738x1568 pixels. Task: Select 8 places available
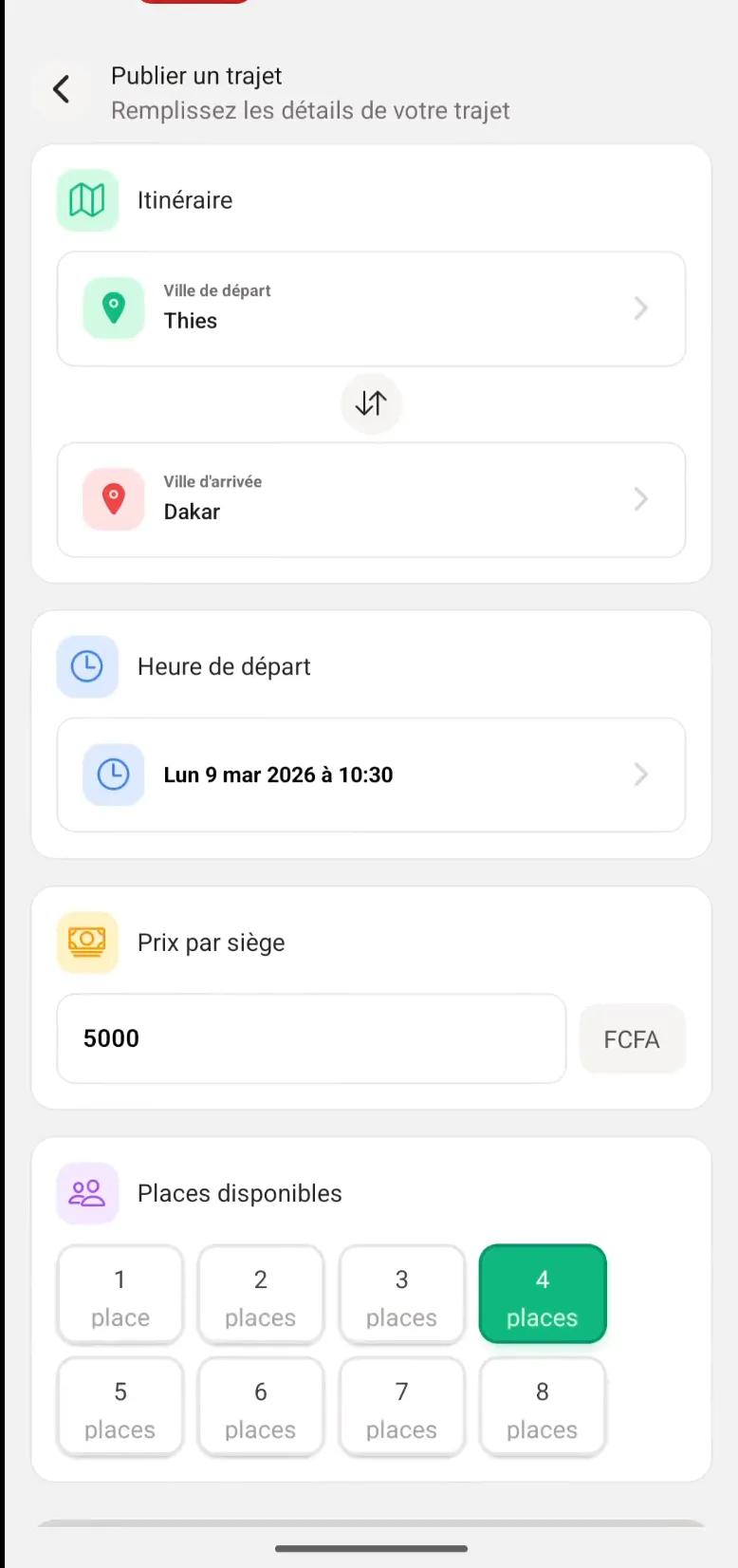tap(543, 1407)
